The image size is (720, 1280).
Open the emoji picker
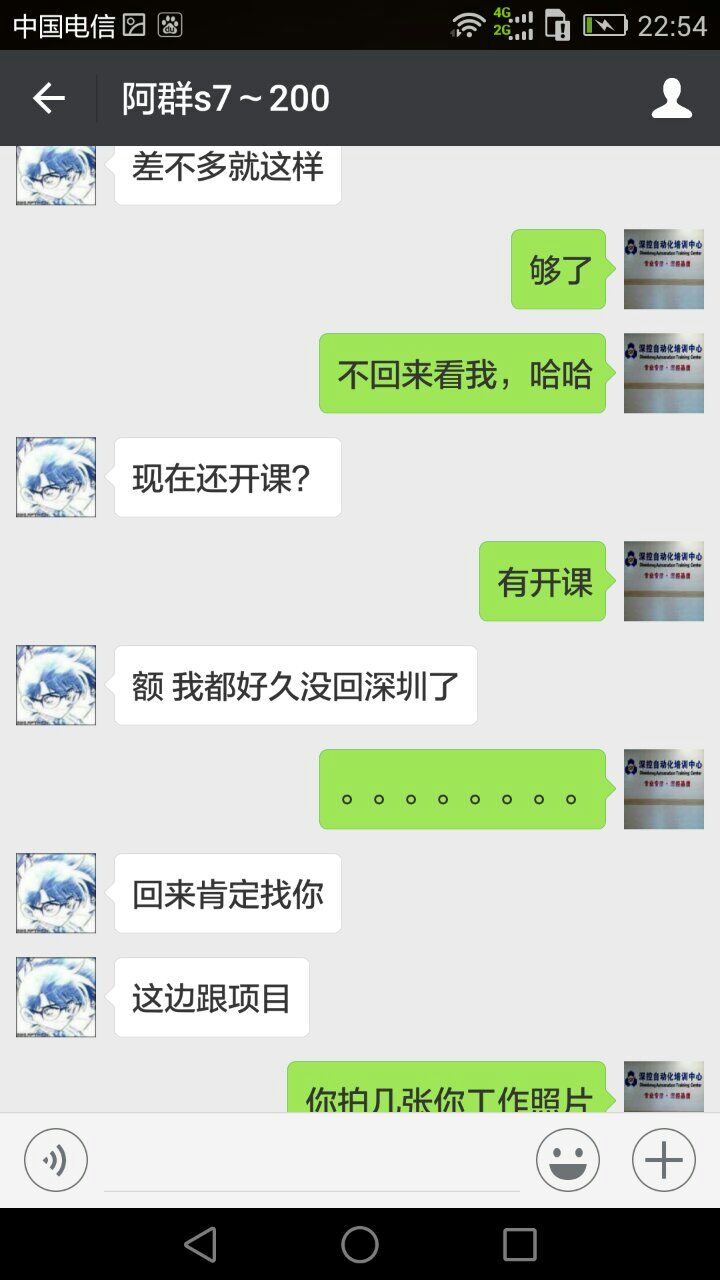coord(567,1160)
